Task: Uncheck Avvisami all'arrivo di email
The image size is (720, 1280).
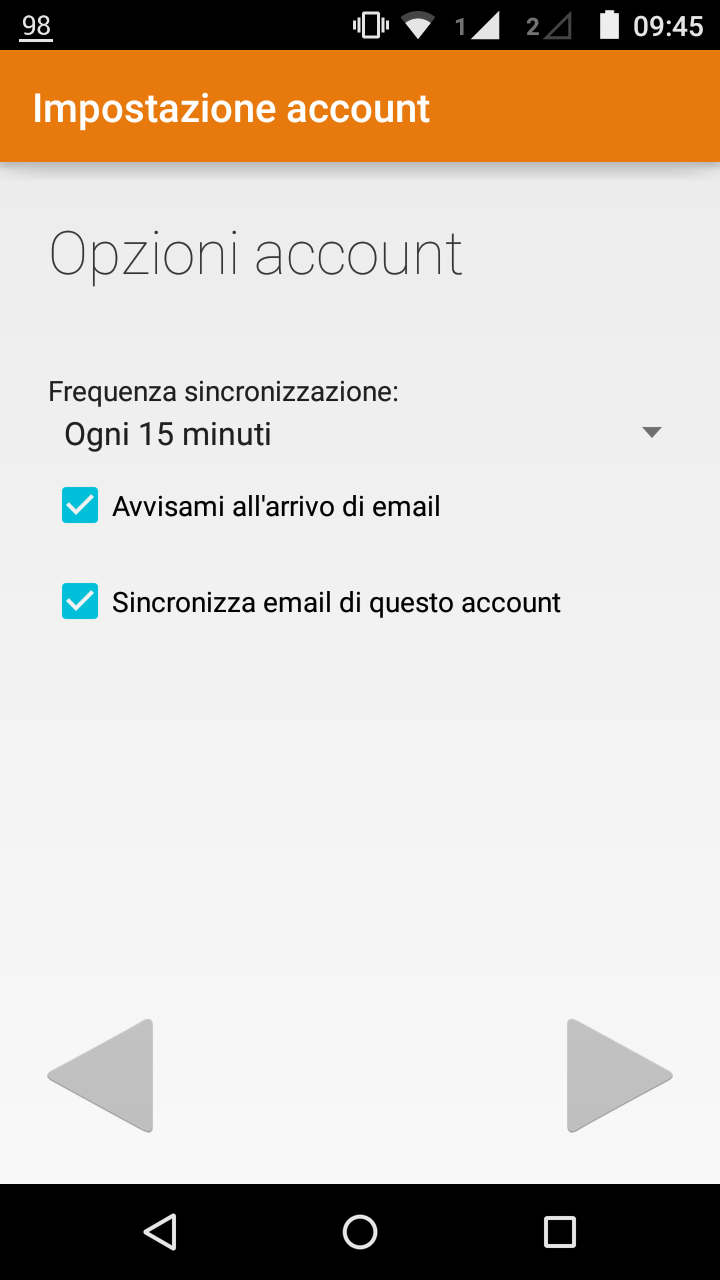Action: coord(80,506)
